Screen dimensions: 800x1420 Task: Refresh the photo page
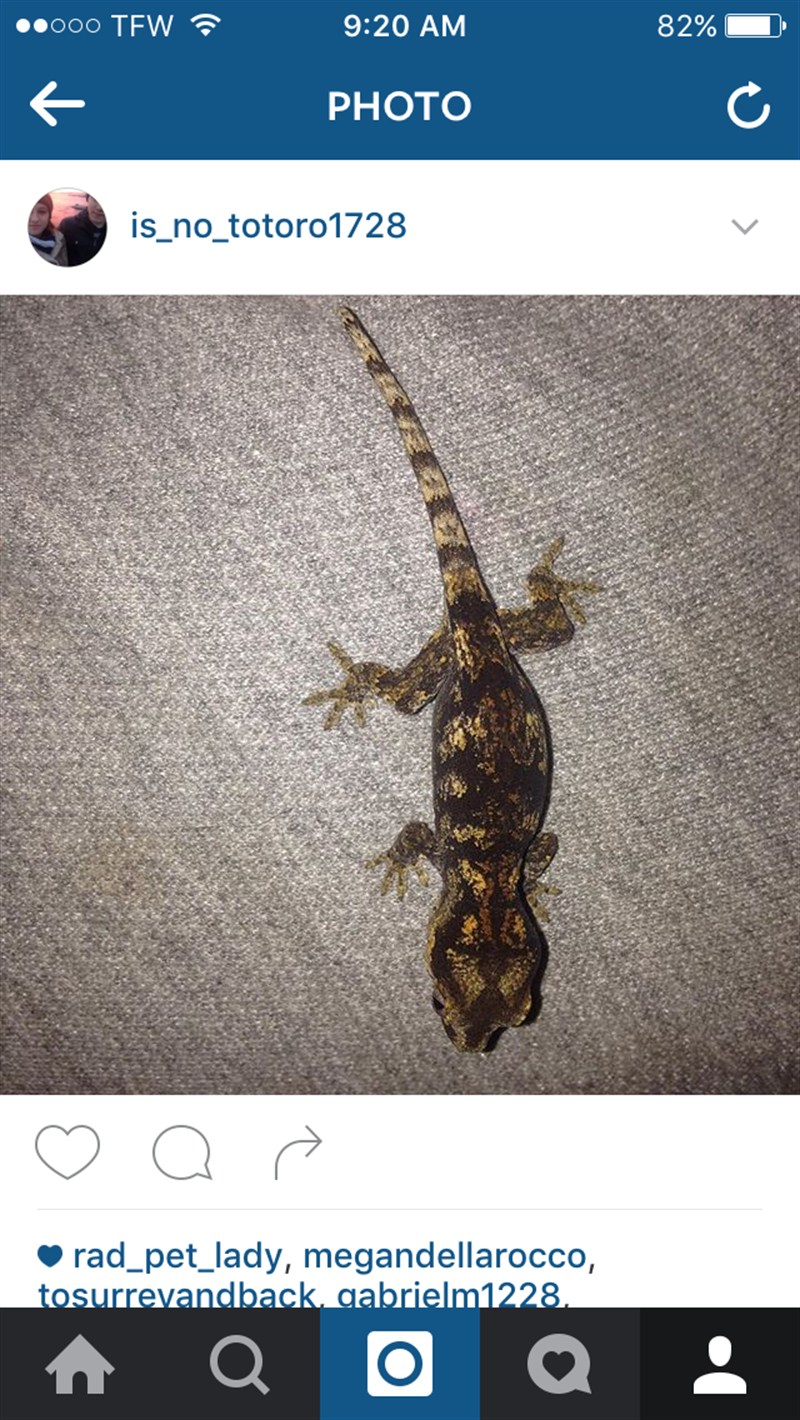tap(748, 105)
